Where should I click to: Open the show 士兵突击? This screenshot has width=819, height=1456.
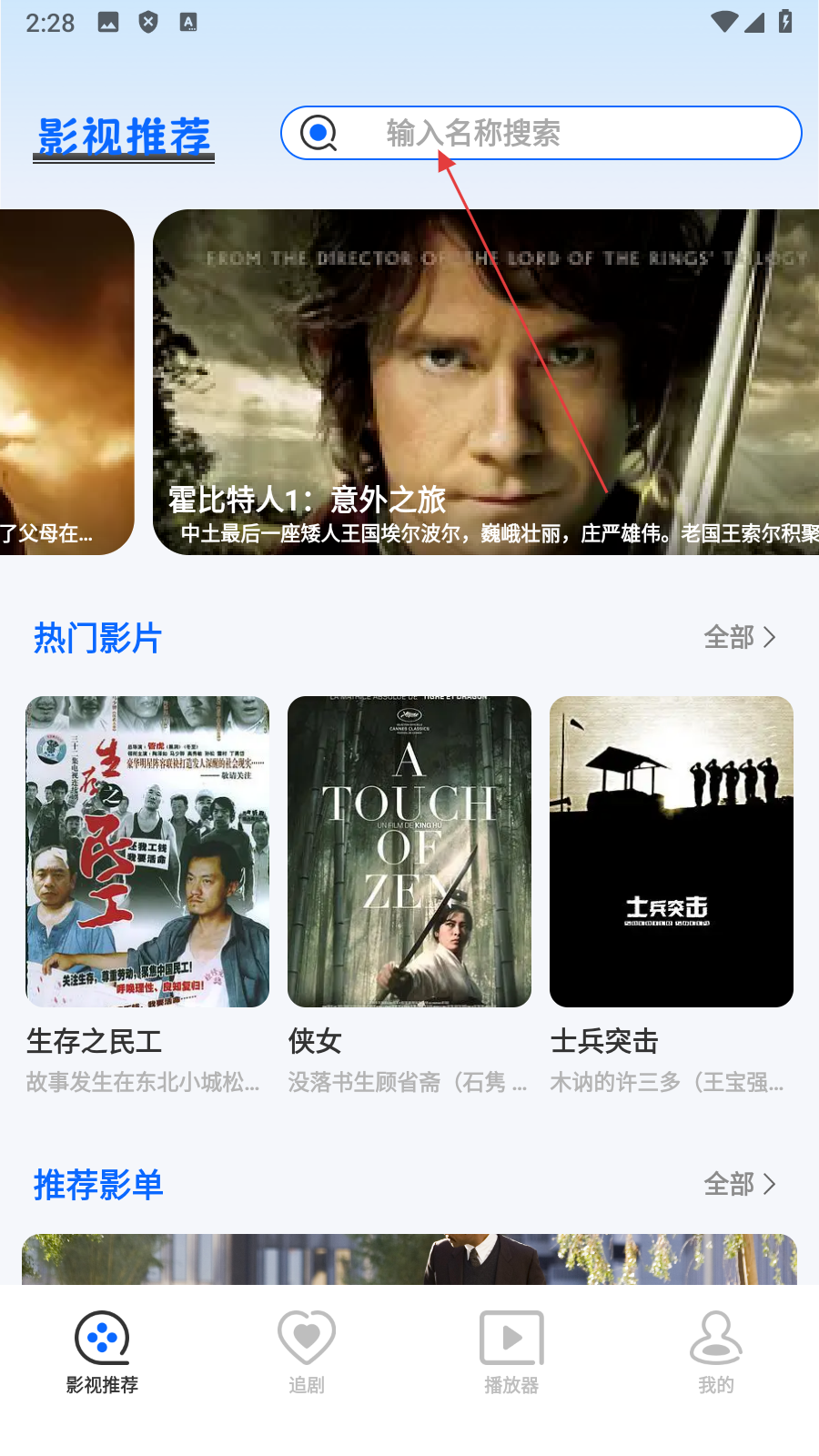click(x=672, y=852)
